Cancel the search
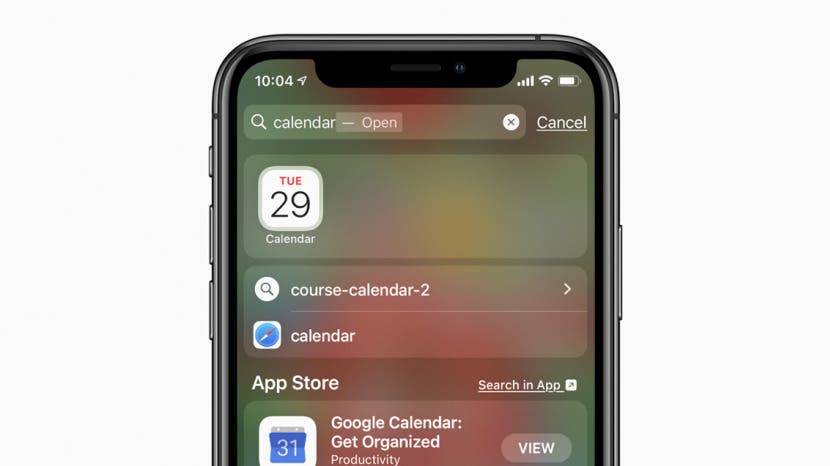The image size is (830, 466). (561, 122)
